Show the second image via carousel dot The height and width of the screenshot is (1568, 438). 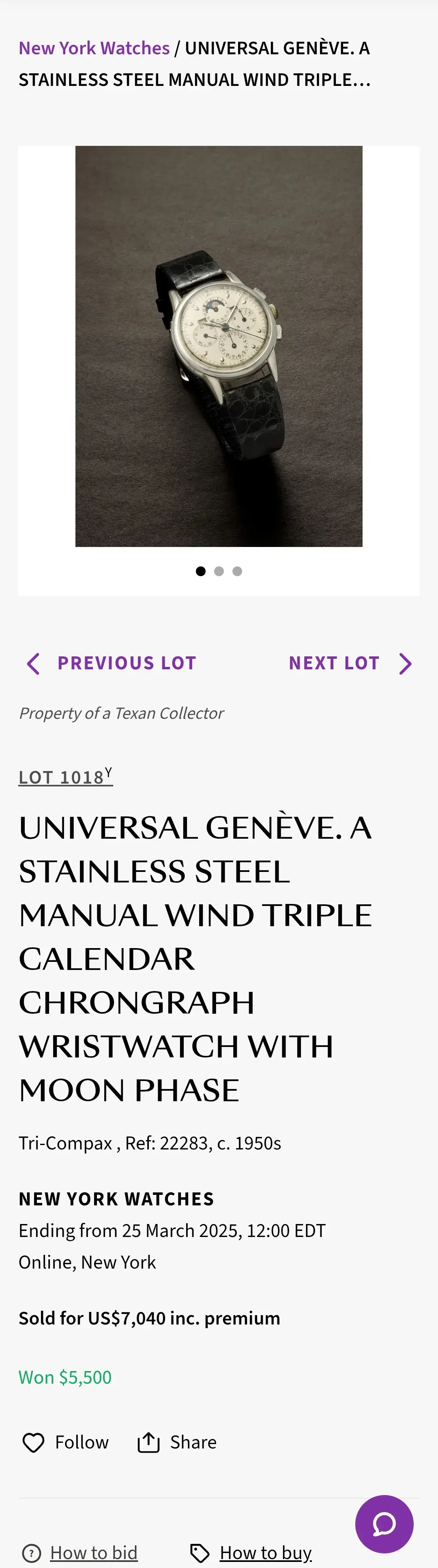click(219, 571)
